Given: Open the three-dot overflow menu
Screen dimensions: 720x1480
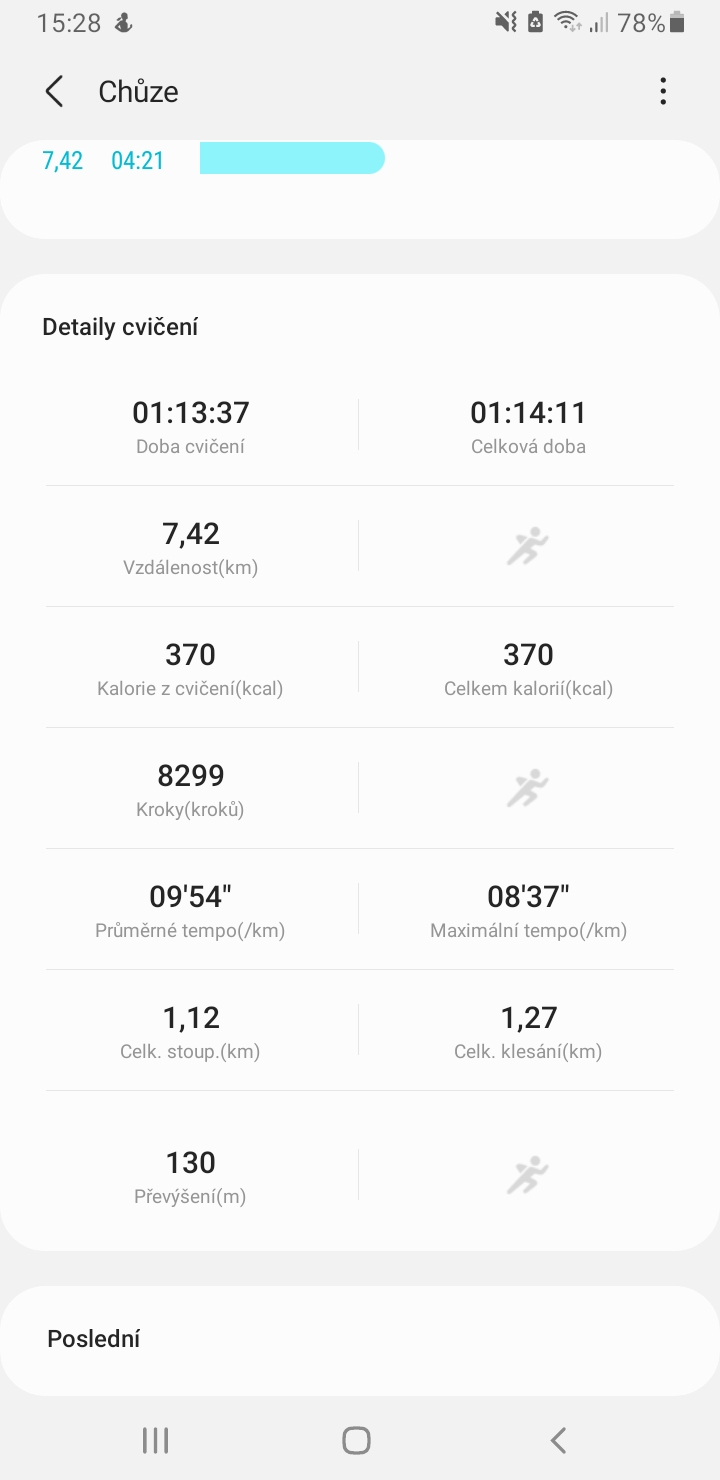Looking at the screenshot, I should pos(663,92).
